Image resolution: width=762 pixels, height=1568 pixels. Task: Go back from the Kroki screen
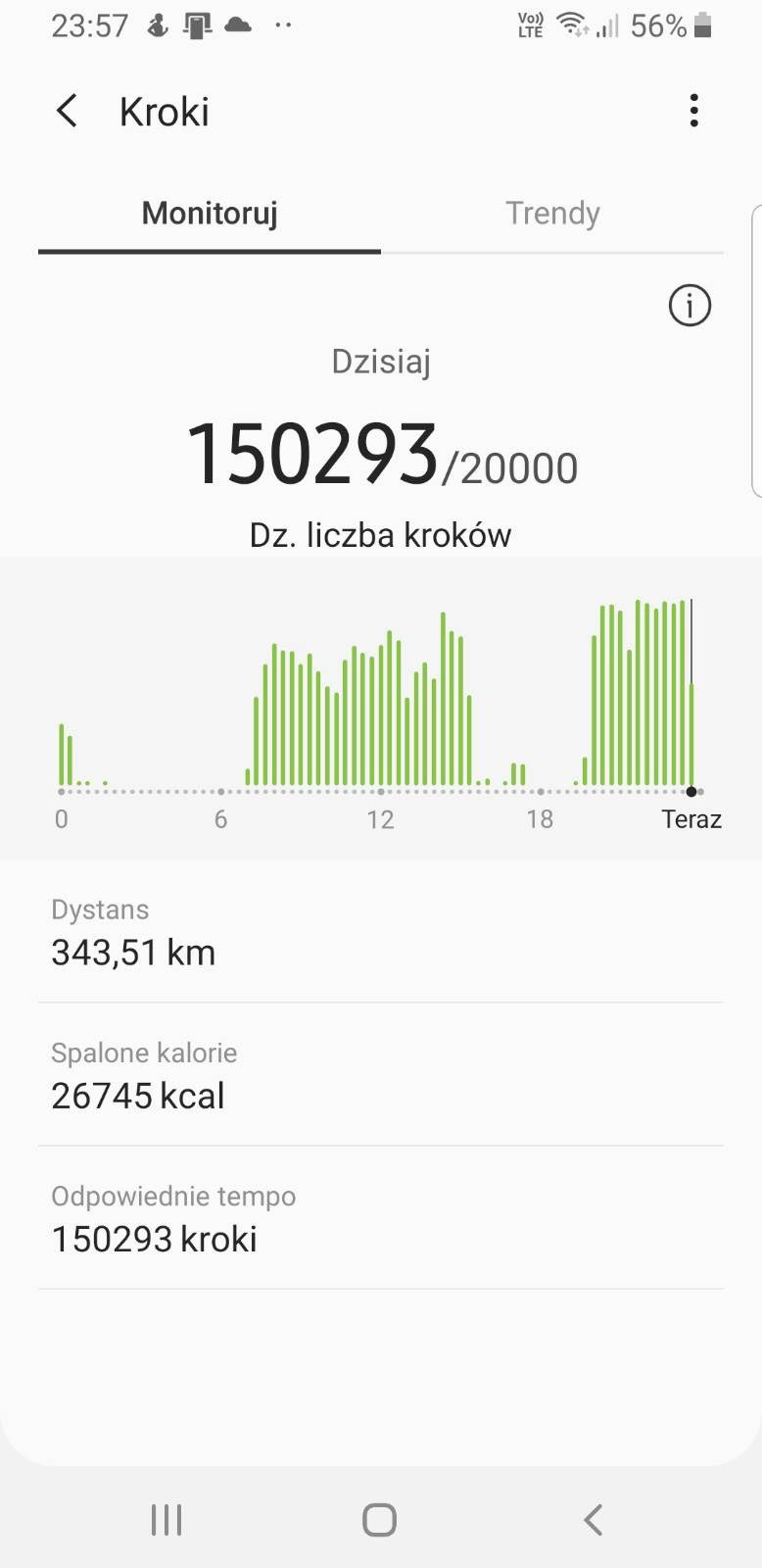(67, 112)
